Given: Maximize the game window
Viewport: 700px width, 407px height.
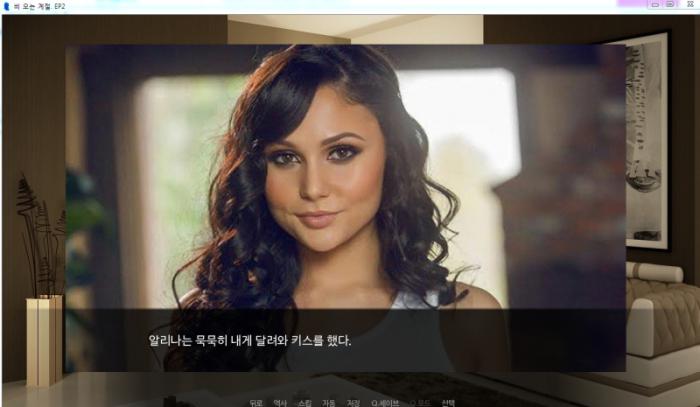Looking at the screenshot, I should [670, 5].
